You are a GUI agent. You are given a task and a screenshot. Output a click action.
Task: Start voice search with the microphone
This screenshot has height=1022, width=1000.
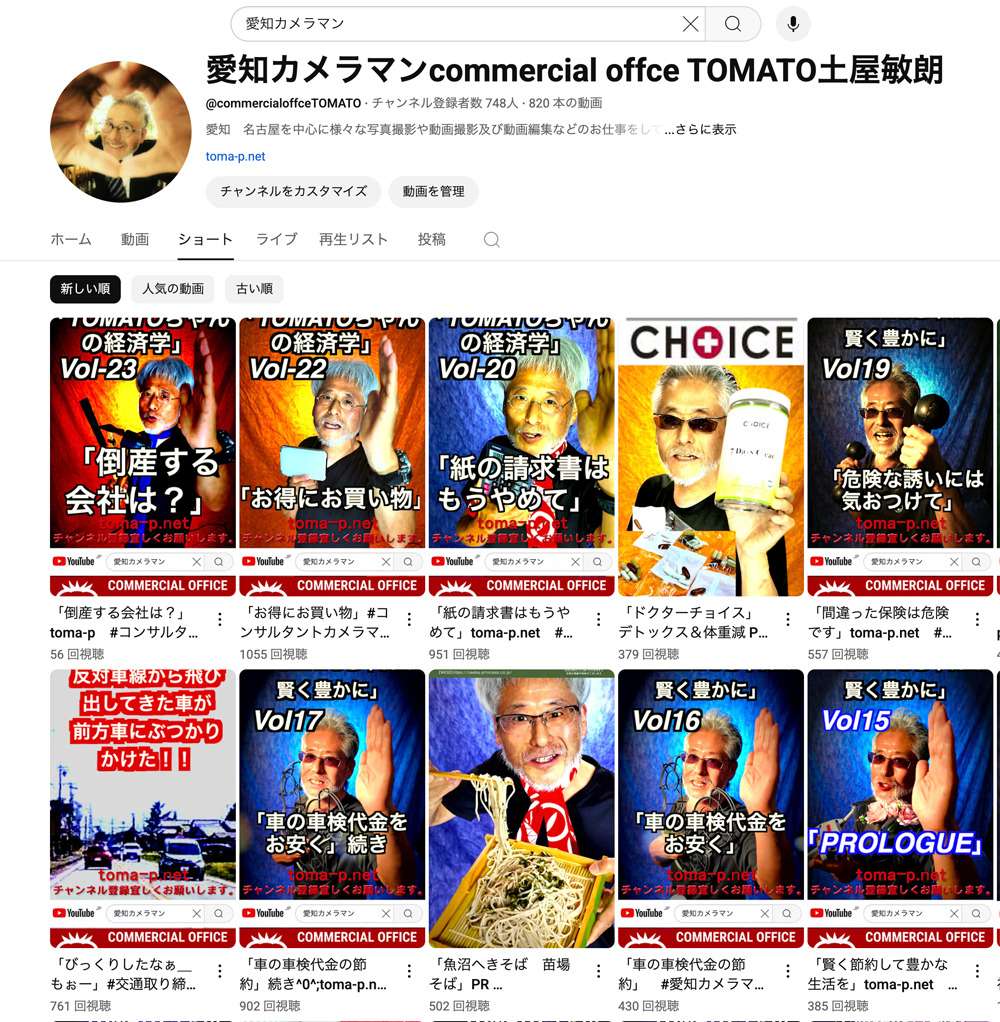point(793,24)
